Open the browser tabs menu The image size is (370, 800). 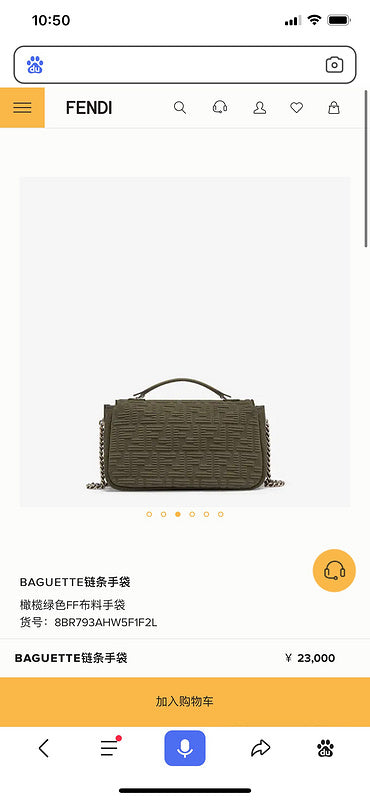(110, 747)
